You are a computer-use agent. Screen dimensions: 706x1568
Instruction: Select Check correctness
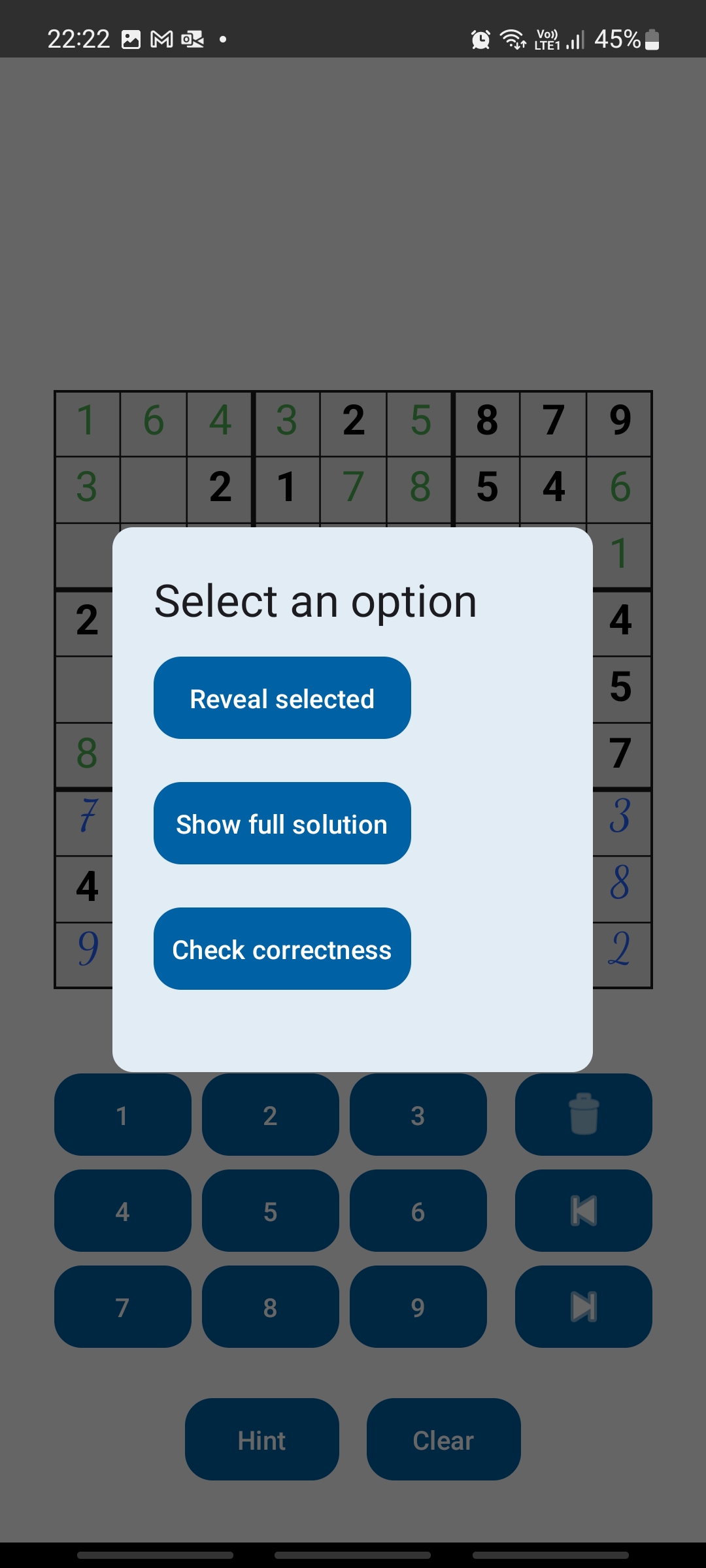pos(282,949)
